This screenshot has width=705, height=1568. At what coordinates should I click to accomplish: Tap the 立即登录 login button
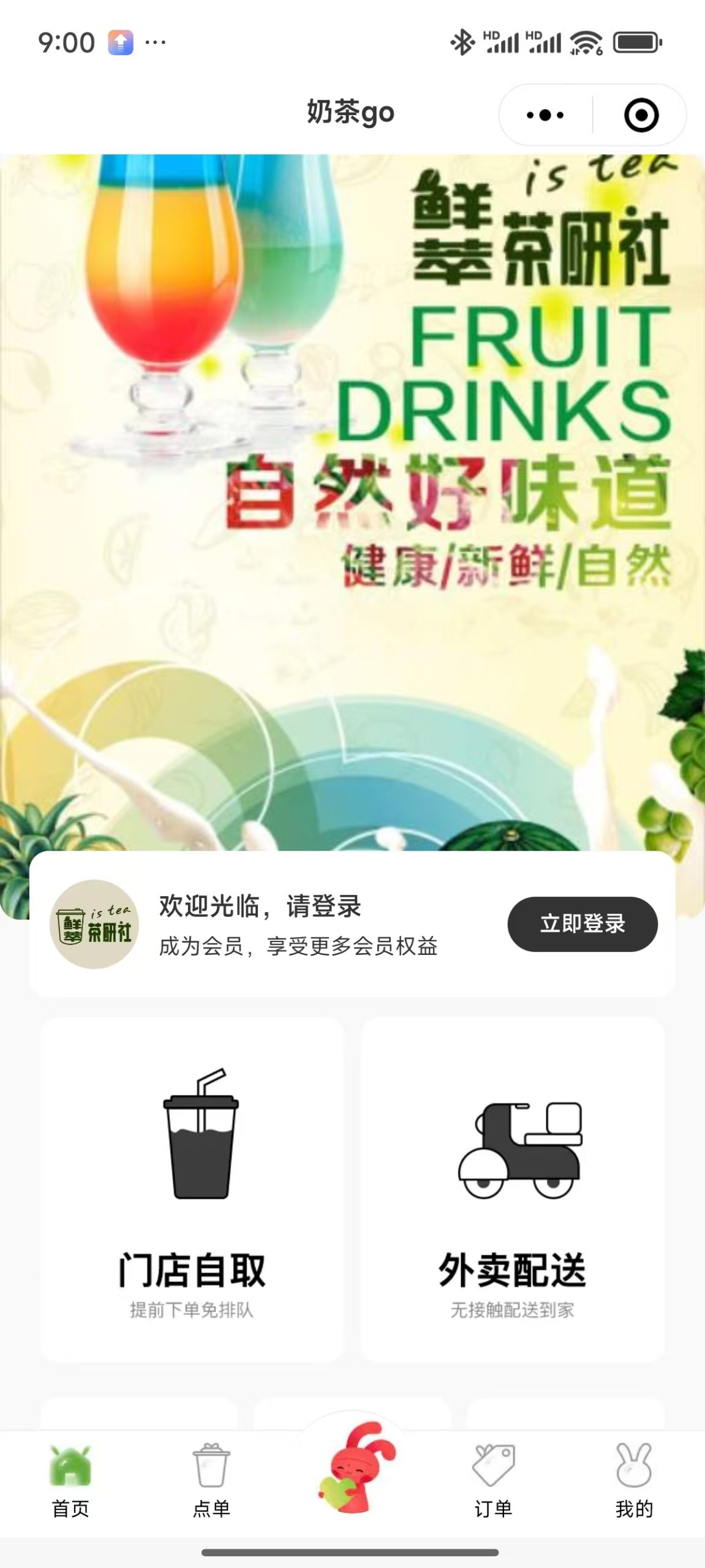[582, 923]
